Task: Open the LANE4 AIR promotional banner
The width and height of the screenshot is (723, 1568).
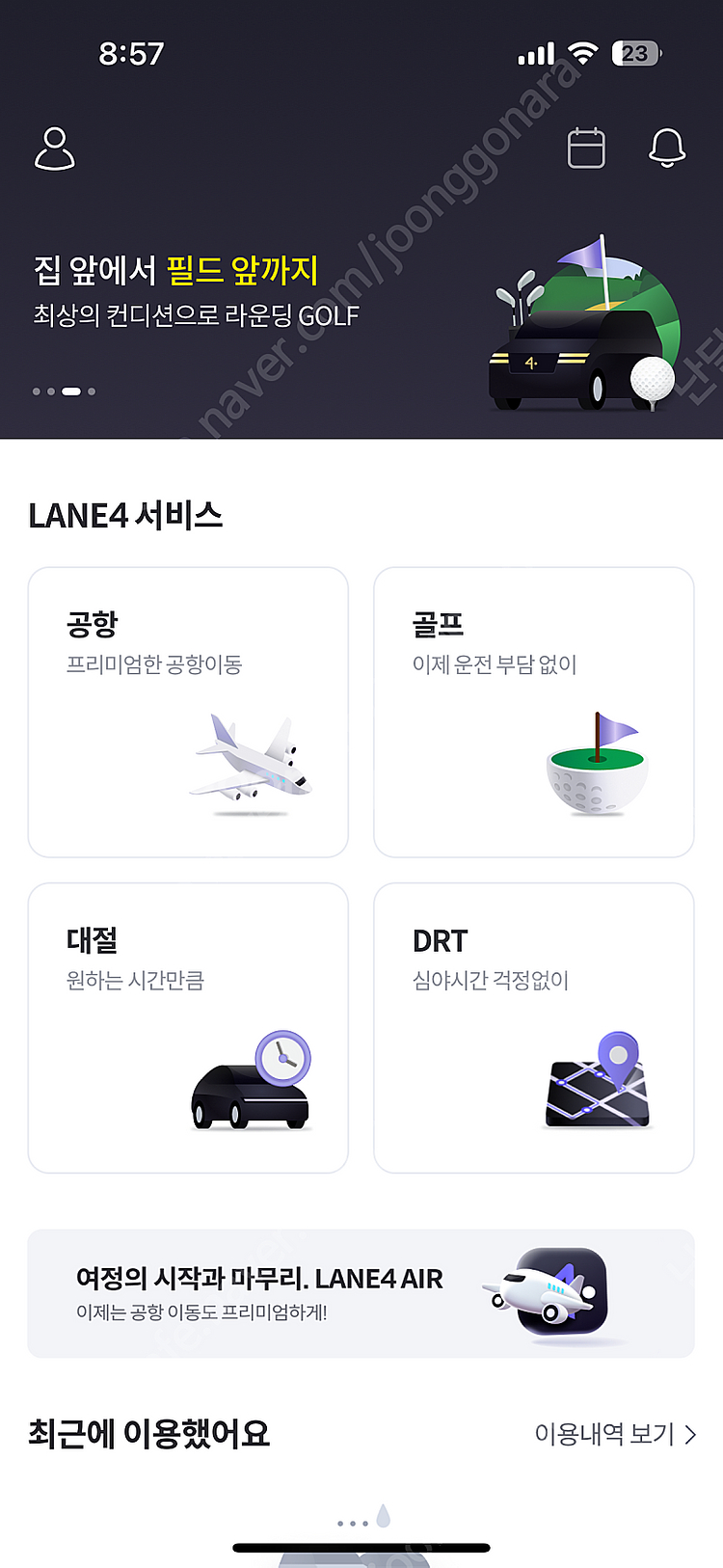Action: tap(361, 1293)
